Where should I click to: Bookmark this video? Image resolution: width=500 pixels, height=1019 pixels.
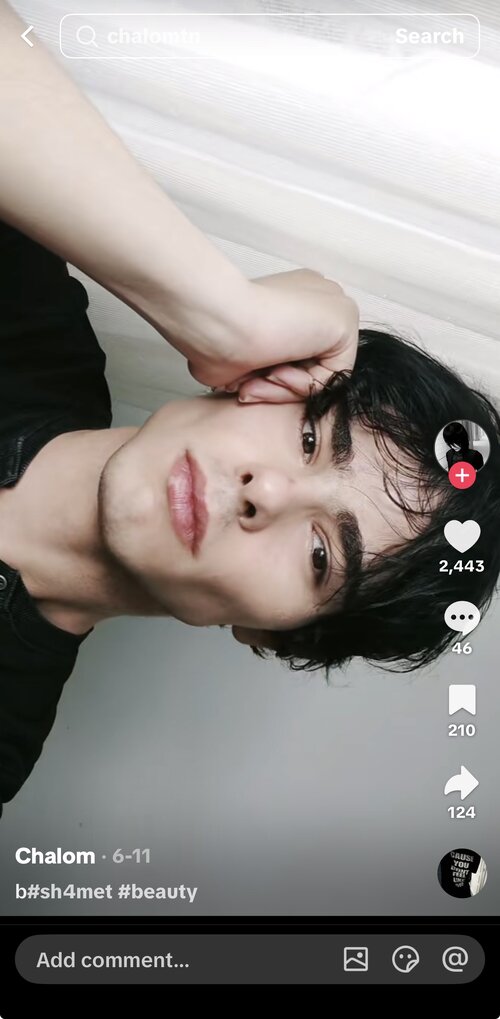462,700
